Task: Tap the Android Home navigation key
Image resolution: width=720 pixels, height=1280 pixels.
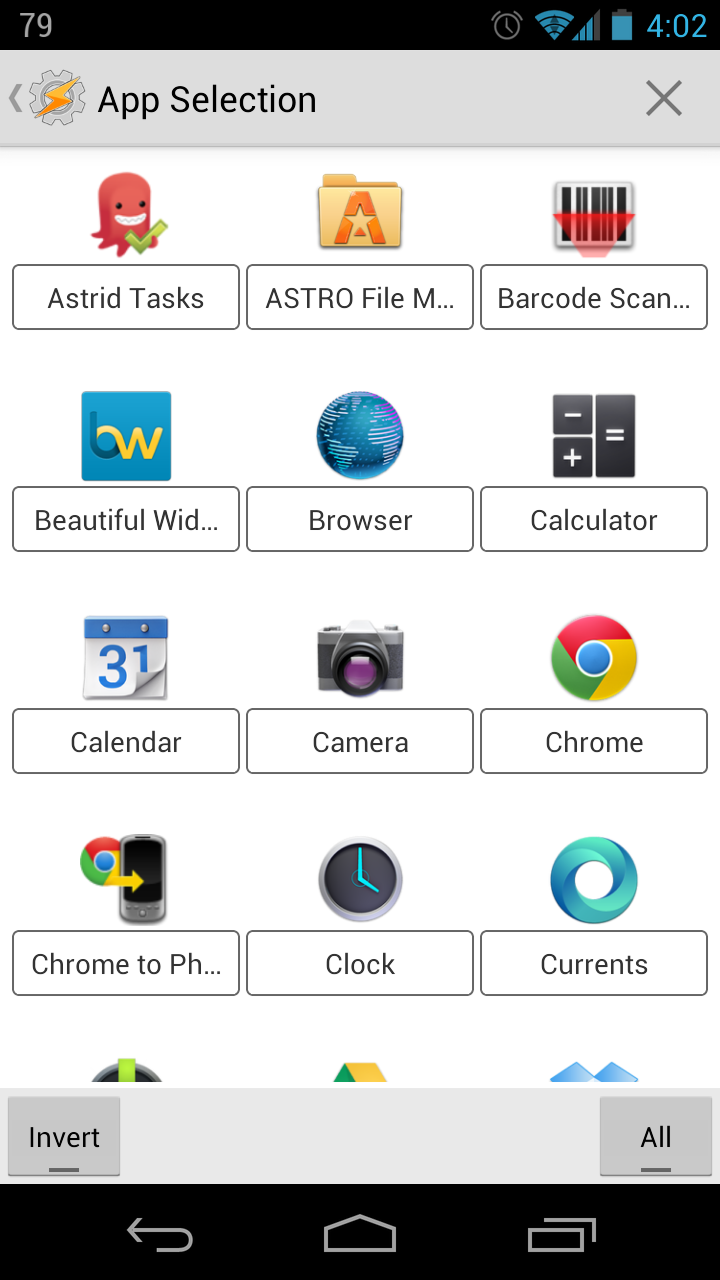Action: tap(359, 1234)
